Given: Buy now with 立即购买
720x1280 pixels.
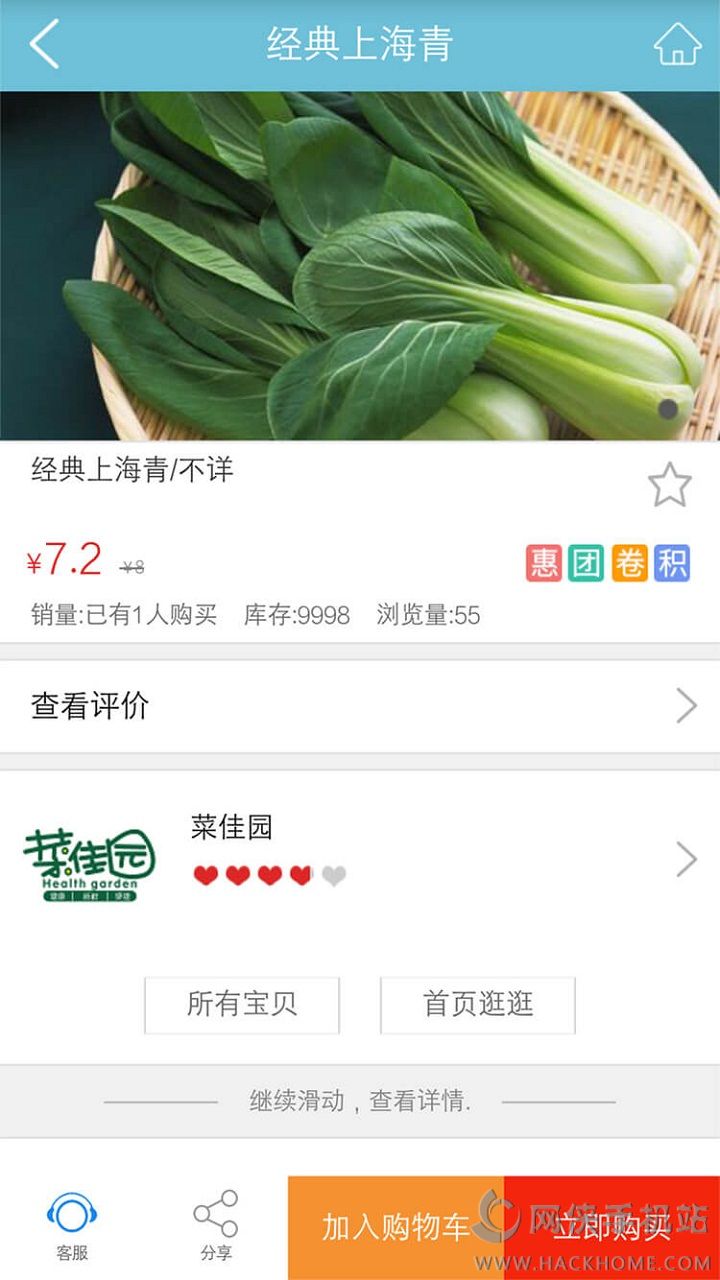Looking at the screenshot, I should point(612,1228).
